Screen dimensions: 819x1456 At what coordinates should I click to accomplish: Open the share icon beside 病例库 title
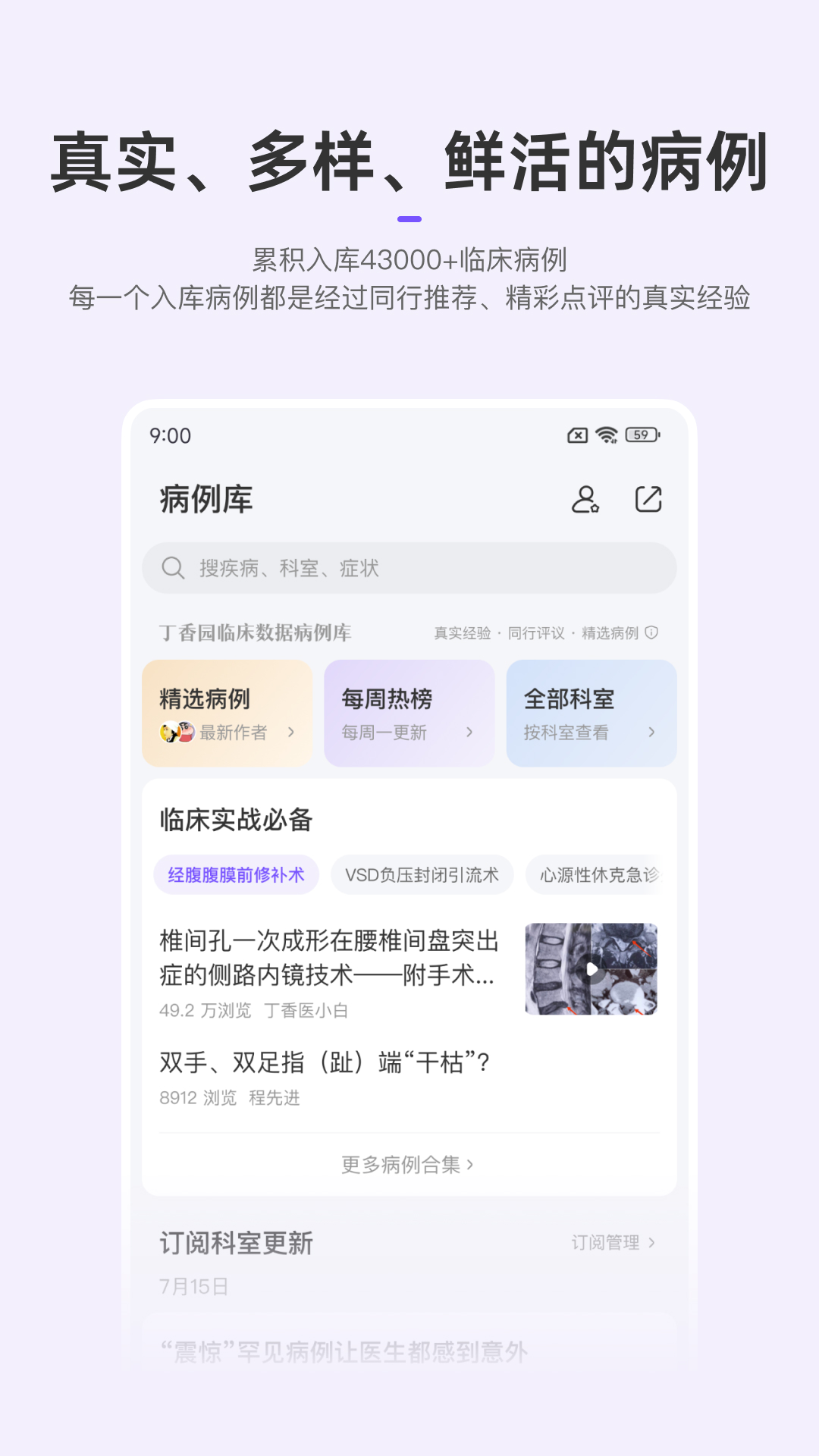(649, 499)
